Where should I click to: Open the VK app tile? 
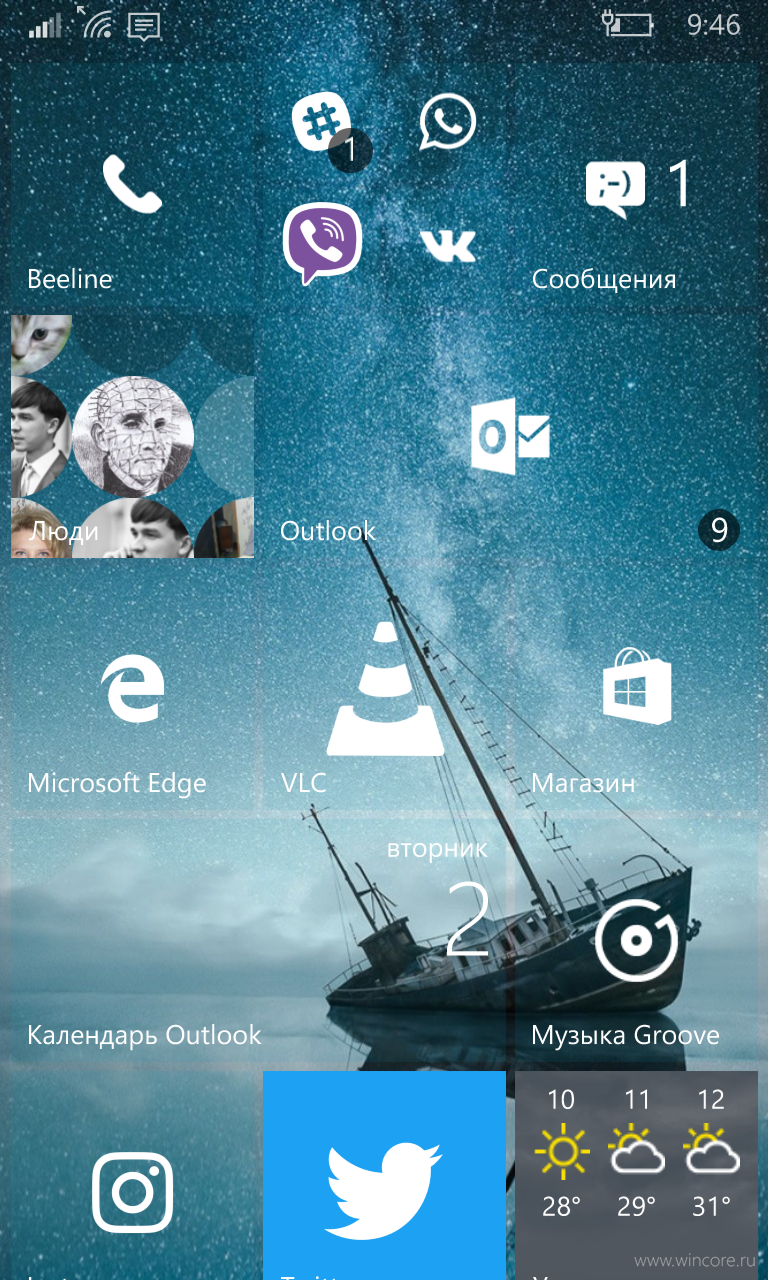(x=447, y=245)
